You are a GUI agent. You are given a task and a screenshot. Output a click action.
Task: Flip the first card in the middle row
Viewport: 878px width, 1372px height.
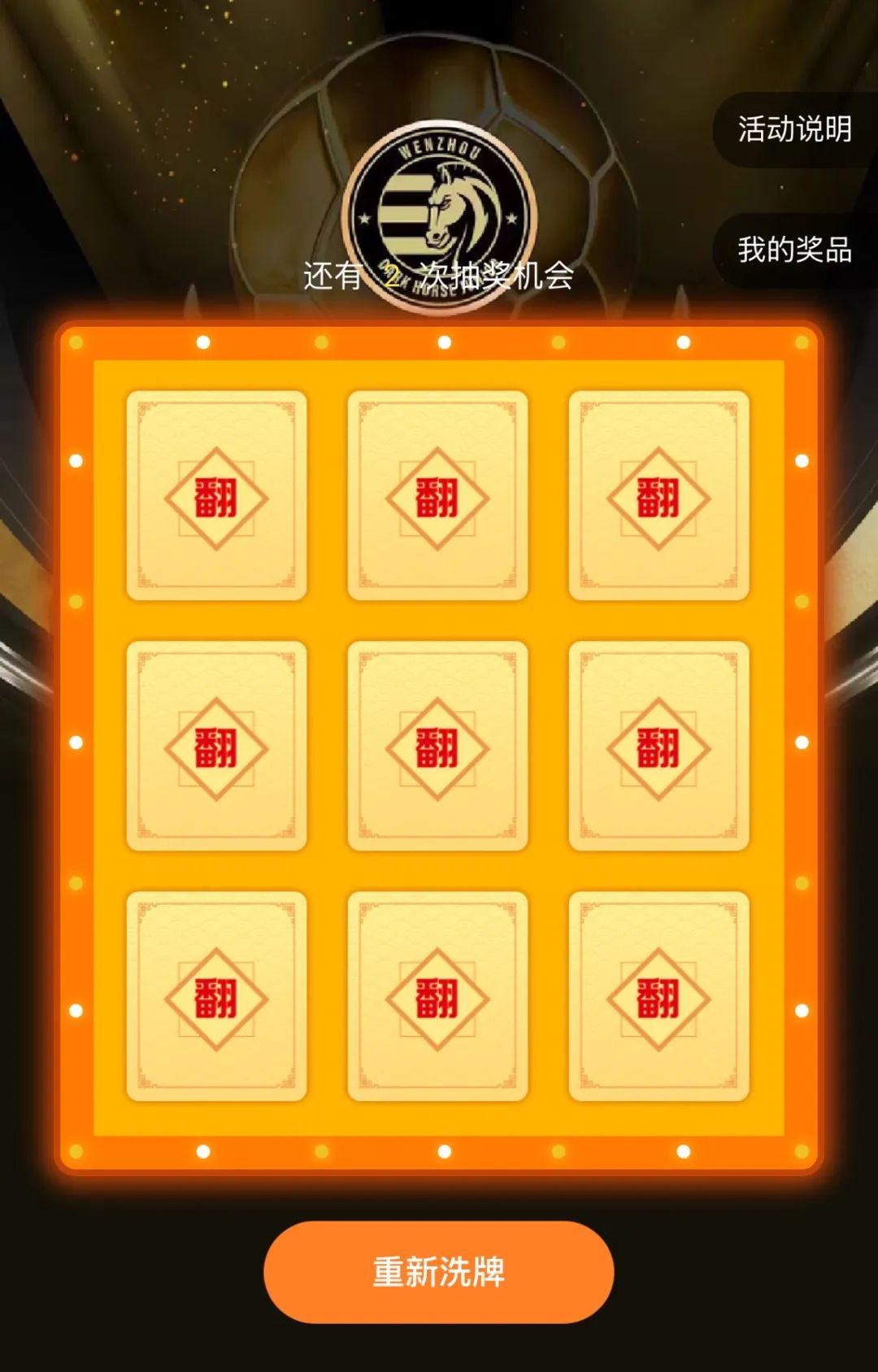216,747
